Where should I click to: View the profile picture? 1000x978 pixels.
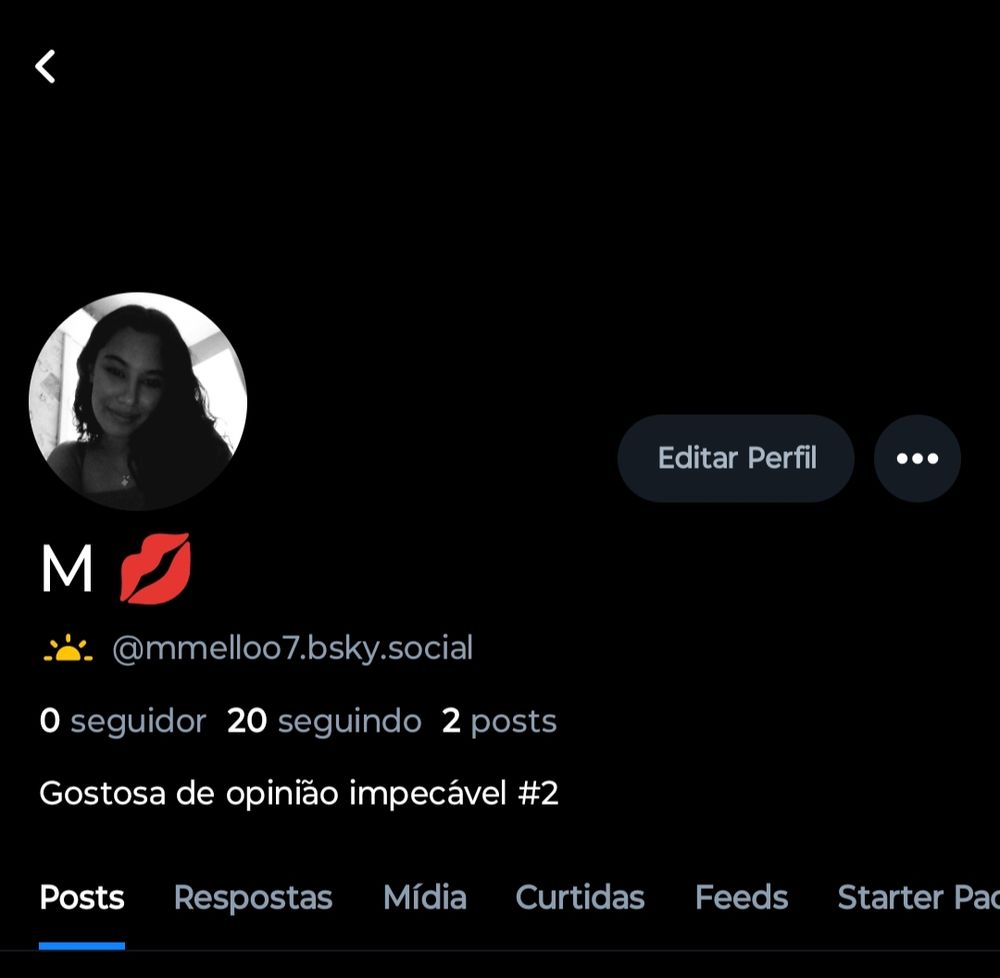(x=138, y=401)
